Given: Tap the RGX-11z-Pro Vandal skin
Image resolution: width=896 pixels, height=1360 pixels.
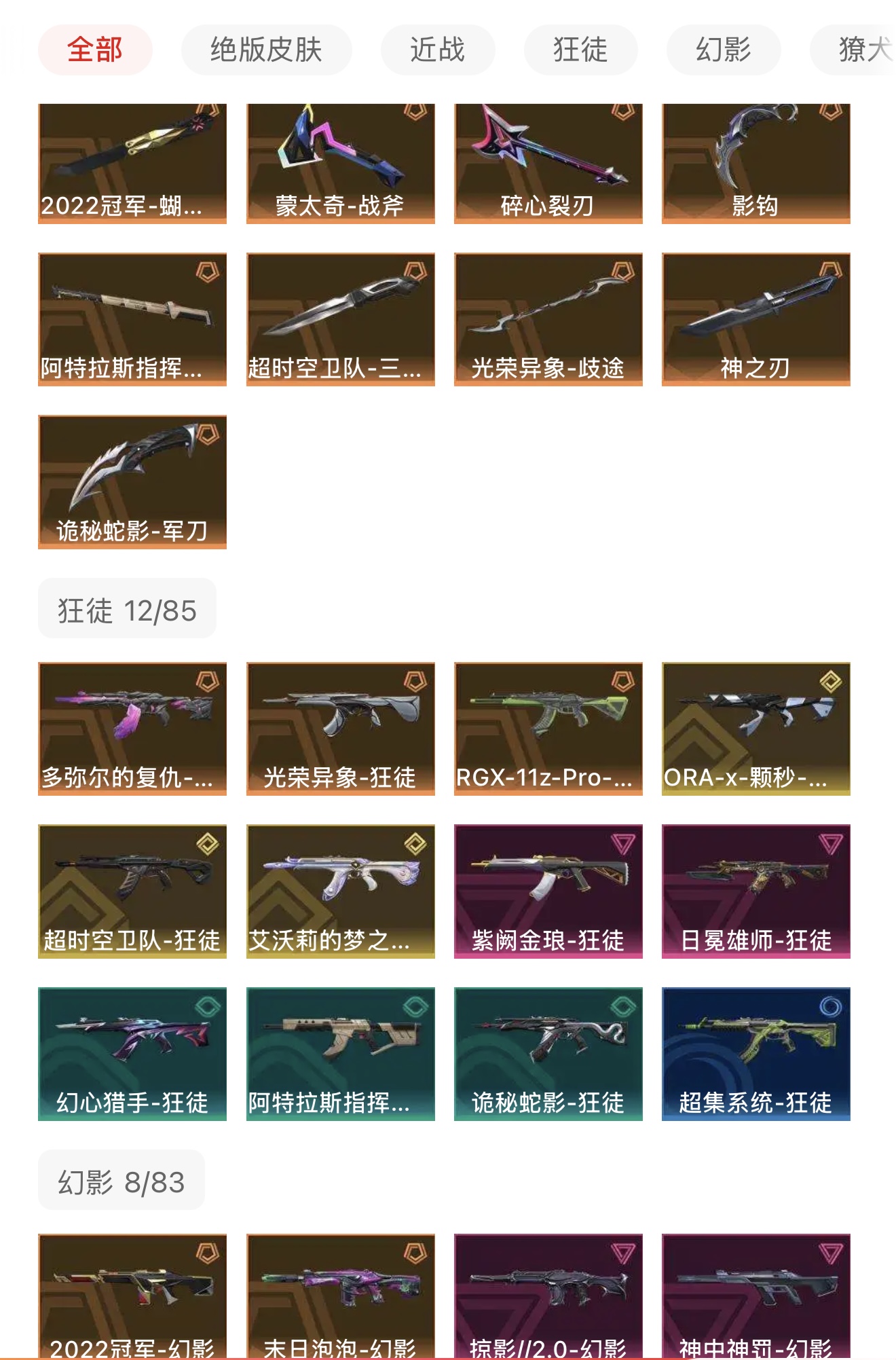Looking at the screenshot, I should click(x=548, y=729).
